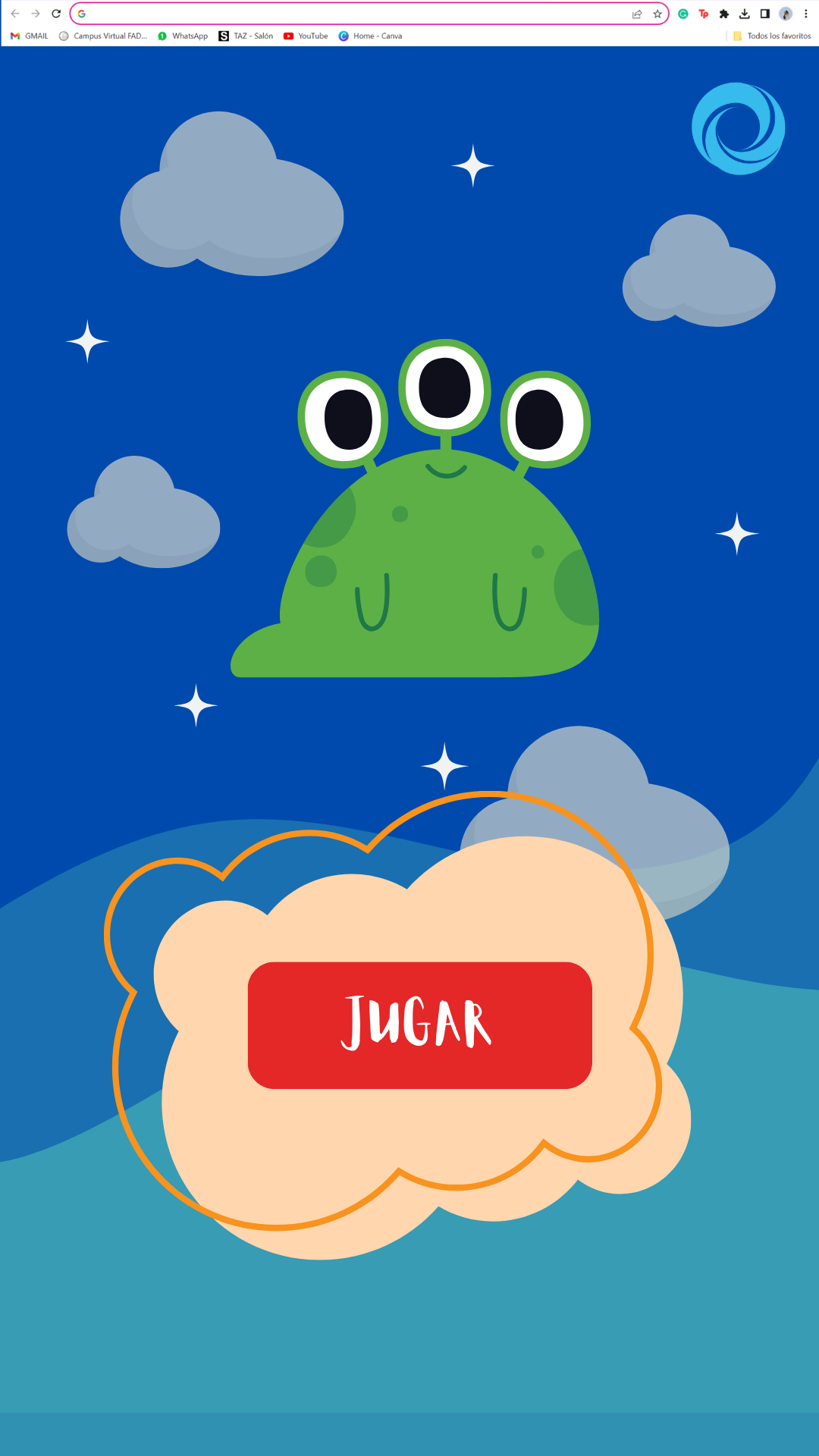The image size is (819, 1456).
Task: Toggle the browser side panel
Action: coord(765,14)
